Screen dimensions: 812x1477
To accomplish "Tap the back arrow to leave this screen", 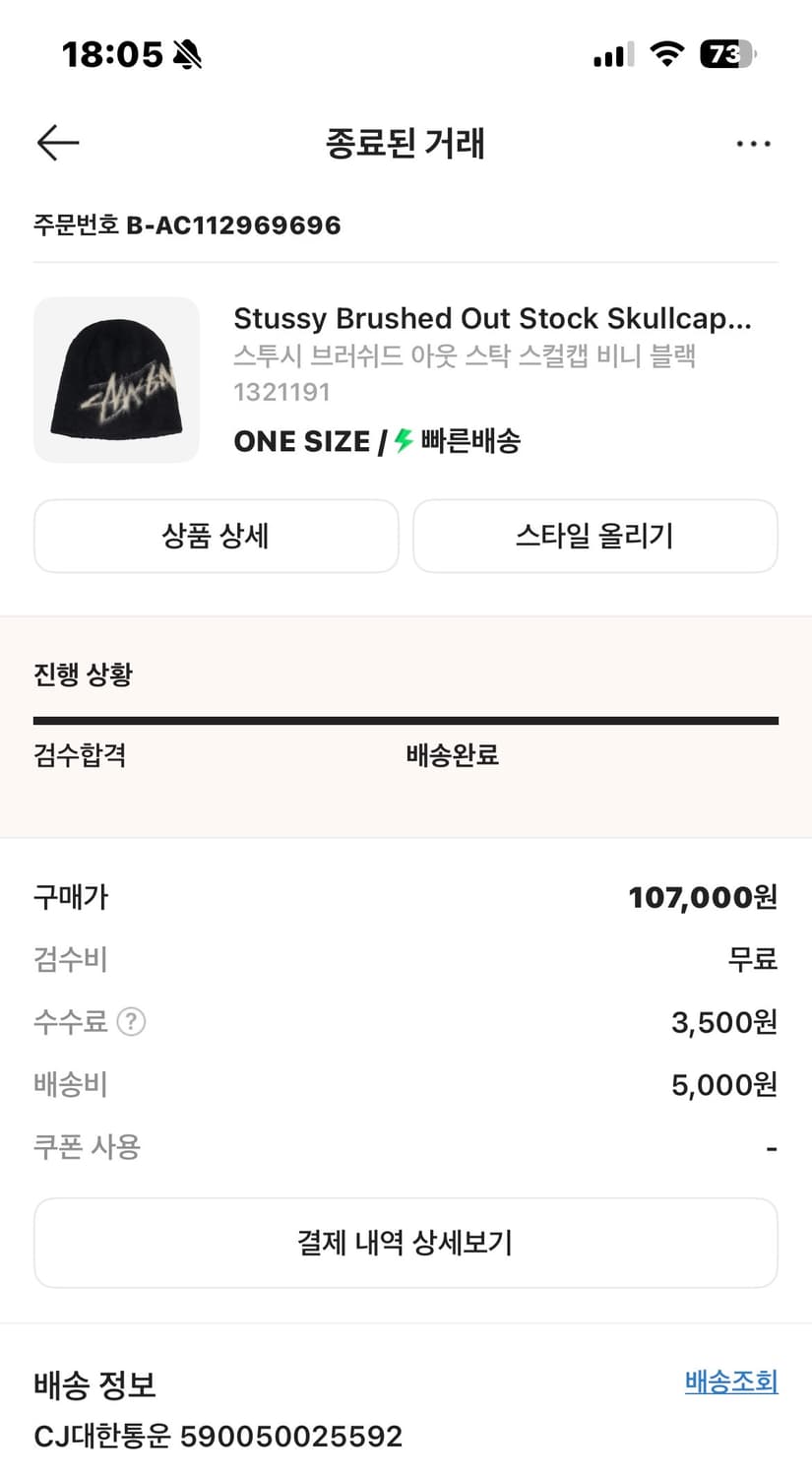I will tap(57, 142).
